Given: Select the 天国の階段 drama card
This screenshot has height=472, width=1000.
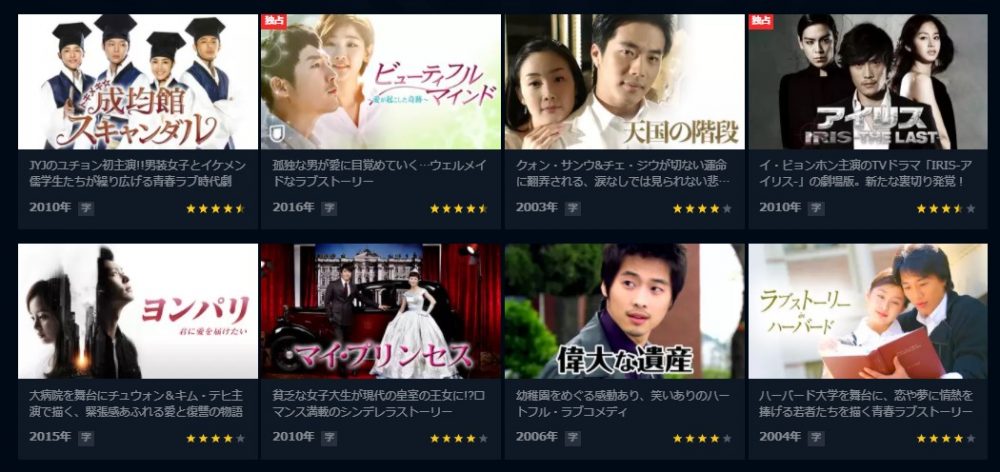Looking at the screenshot, I should (624, 82).
